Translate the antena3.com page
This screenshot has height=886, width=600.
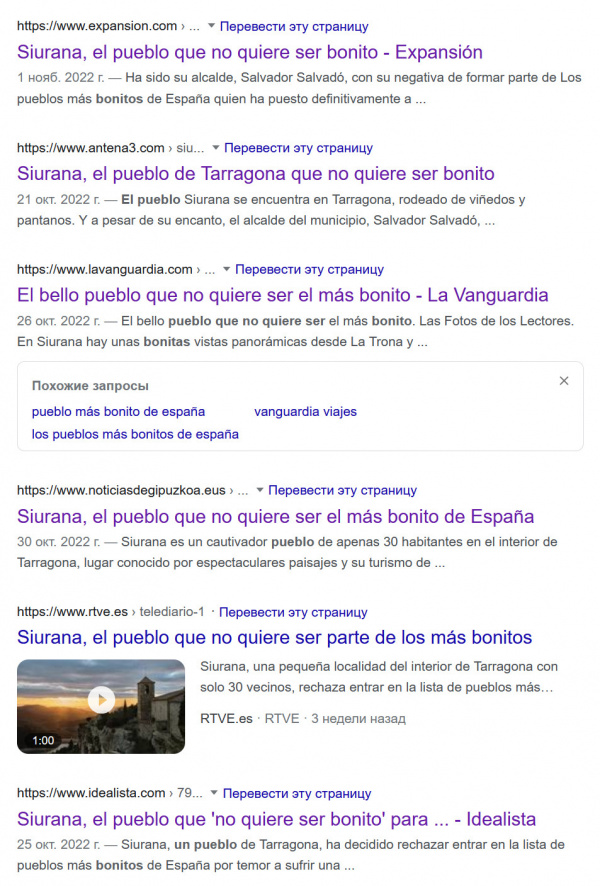click(x=298, y=148)
